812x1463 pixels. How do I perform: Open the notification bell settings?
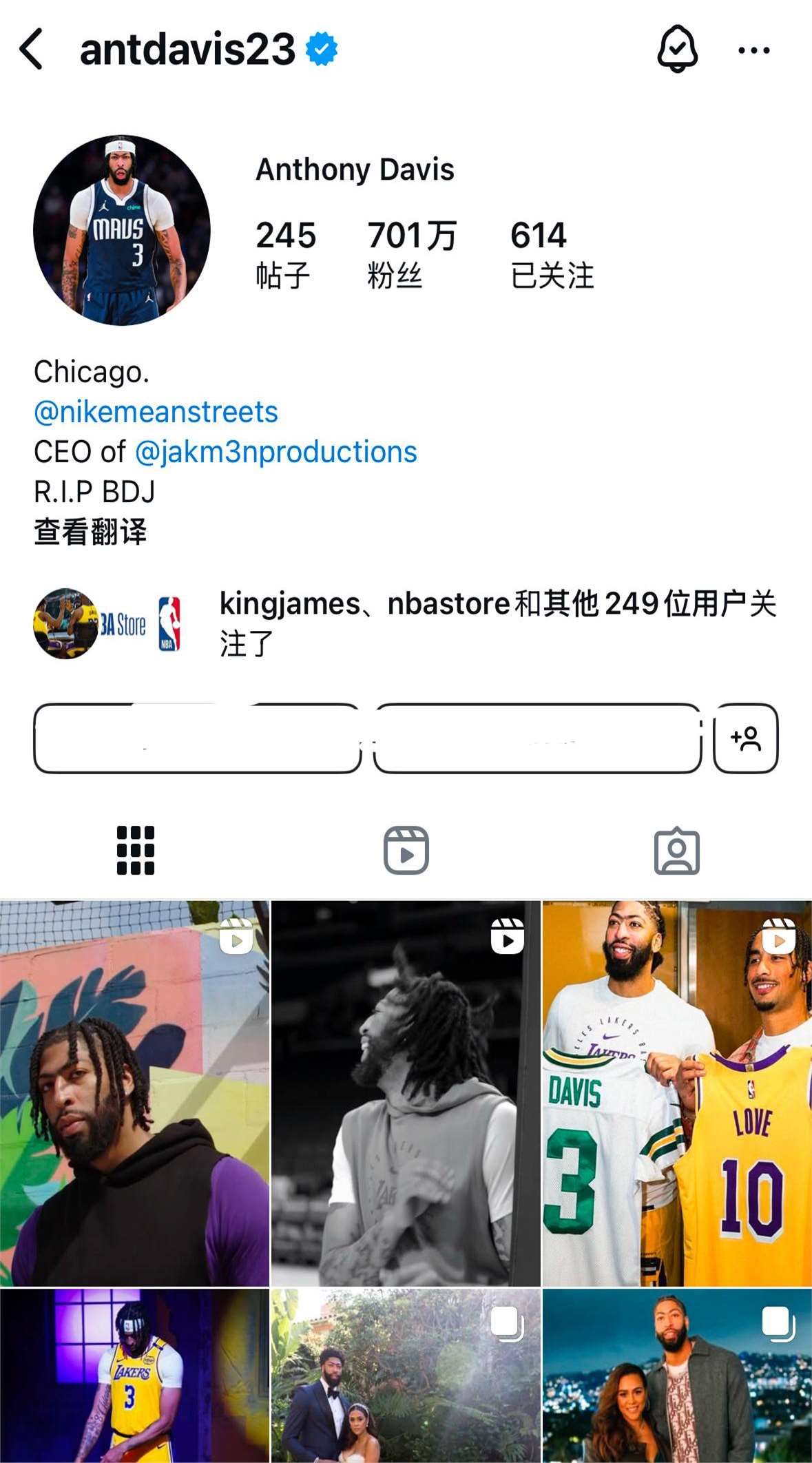pos(677,50)
